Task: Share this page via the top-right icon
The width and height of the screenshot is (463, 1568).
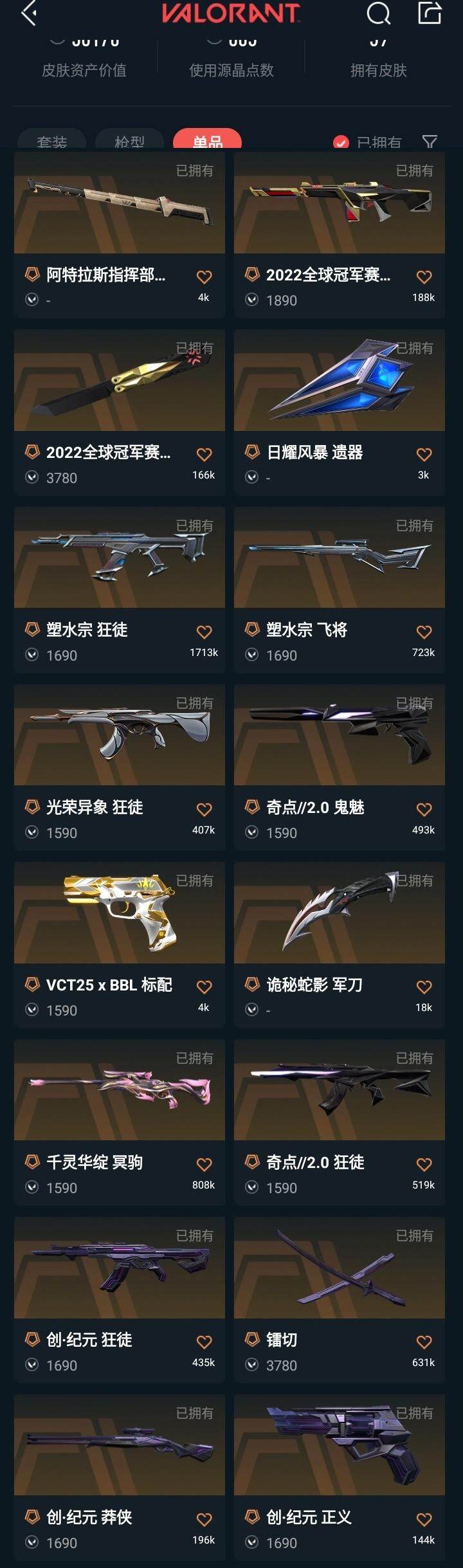Action: 430,13
